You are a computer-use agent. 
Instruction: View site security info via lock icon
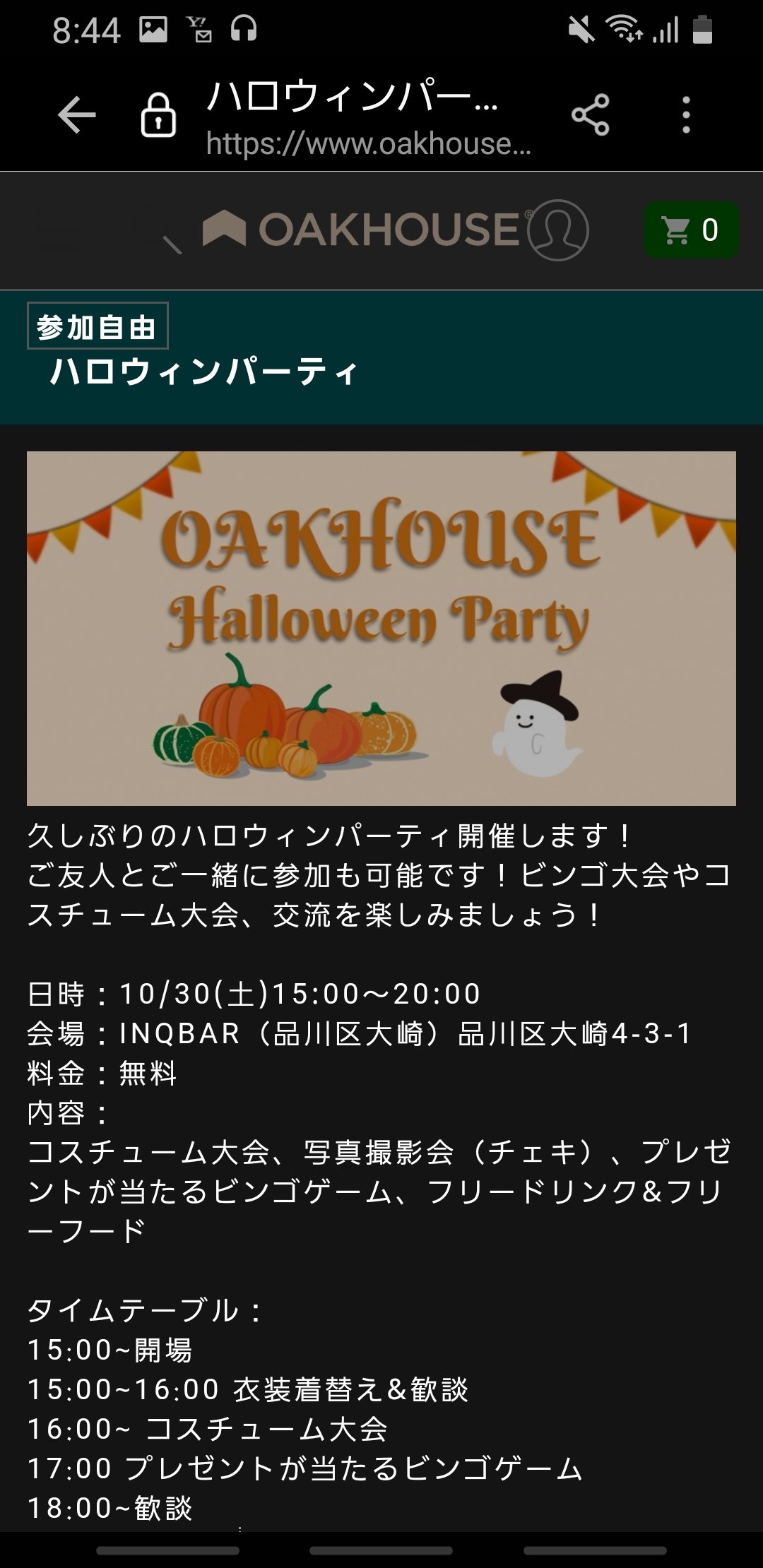(x=158, y=115)
